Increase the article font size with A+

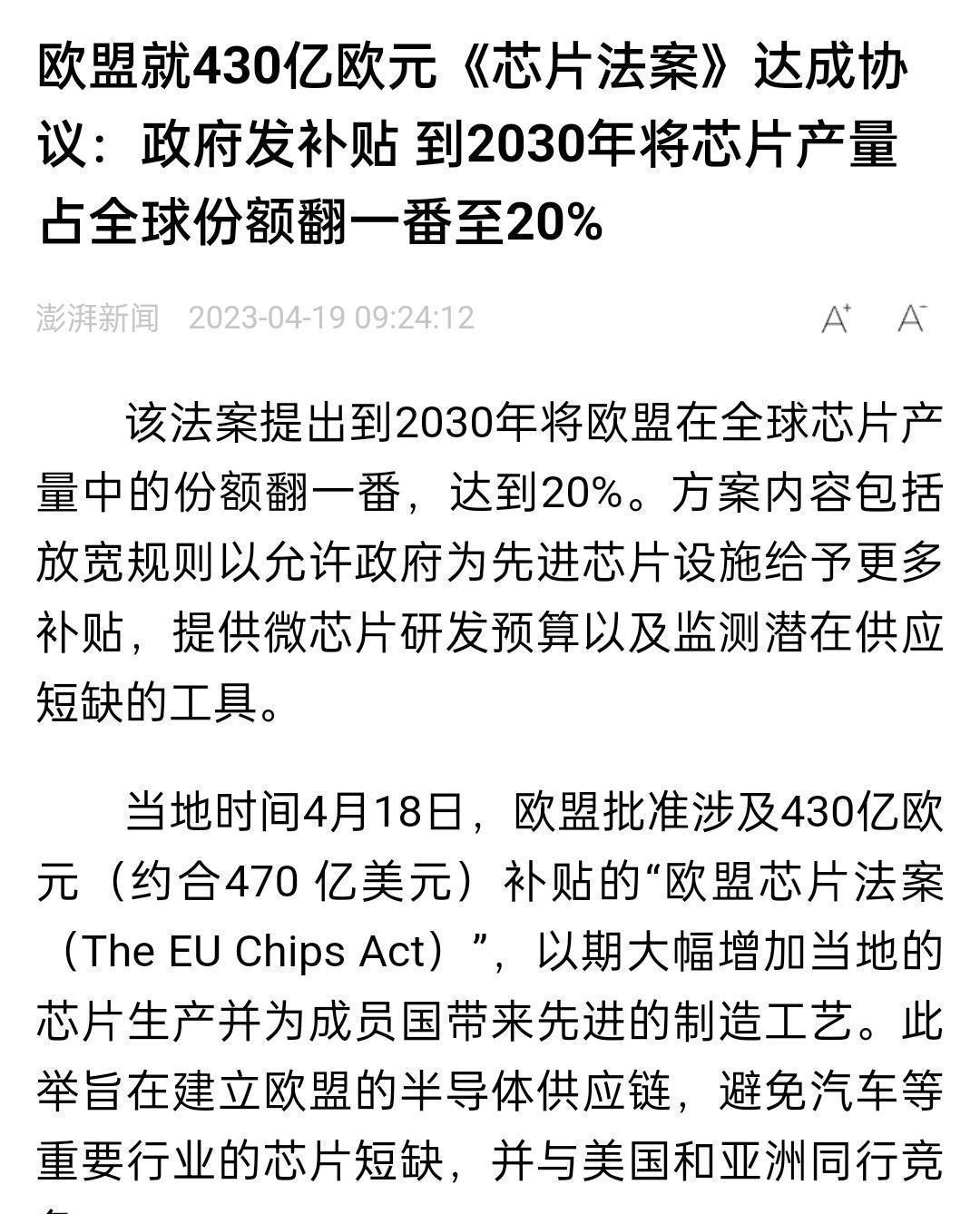[x=836, y=318]
